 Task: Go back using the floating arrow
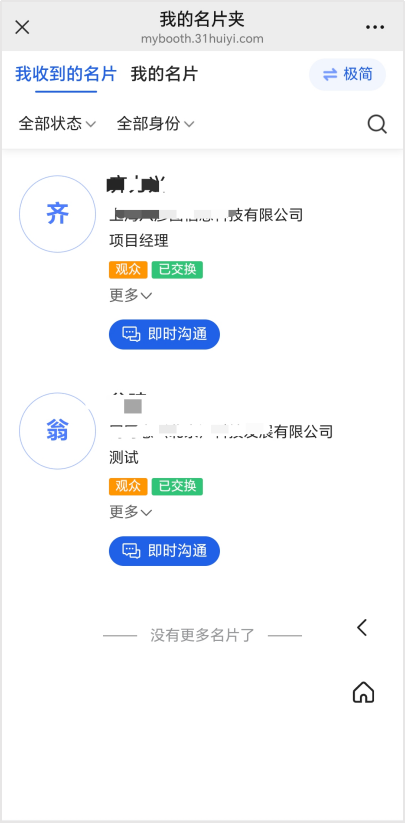click(x=362, y=627)
